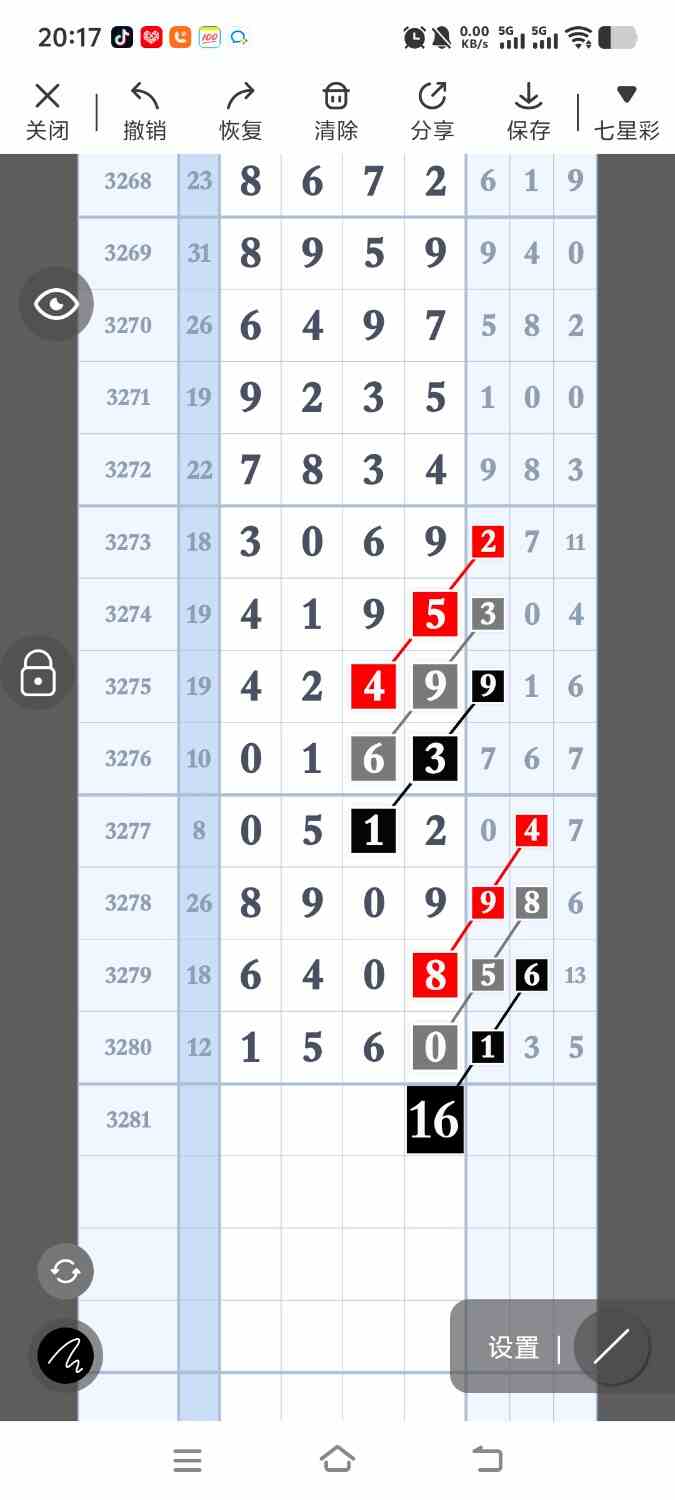This screenshot has width=675, height=1500.
Task: Tap the lock icon
Action: [x=38, y=672]
